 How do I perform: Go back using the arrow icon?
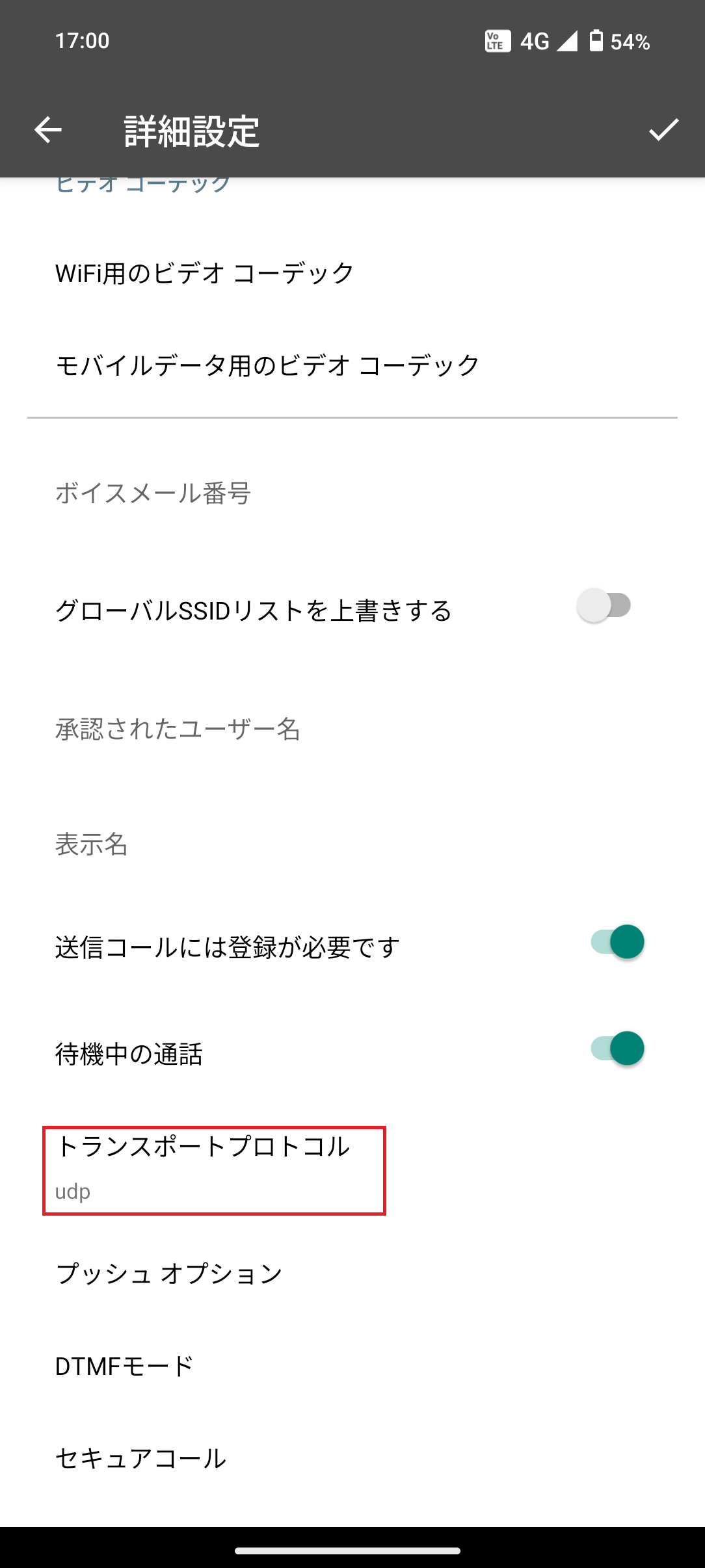(x=47, y=130)
